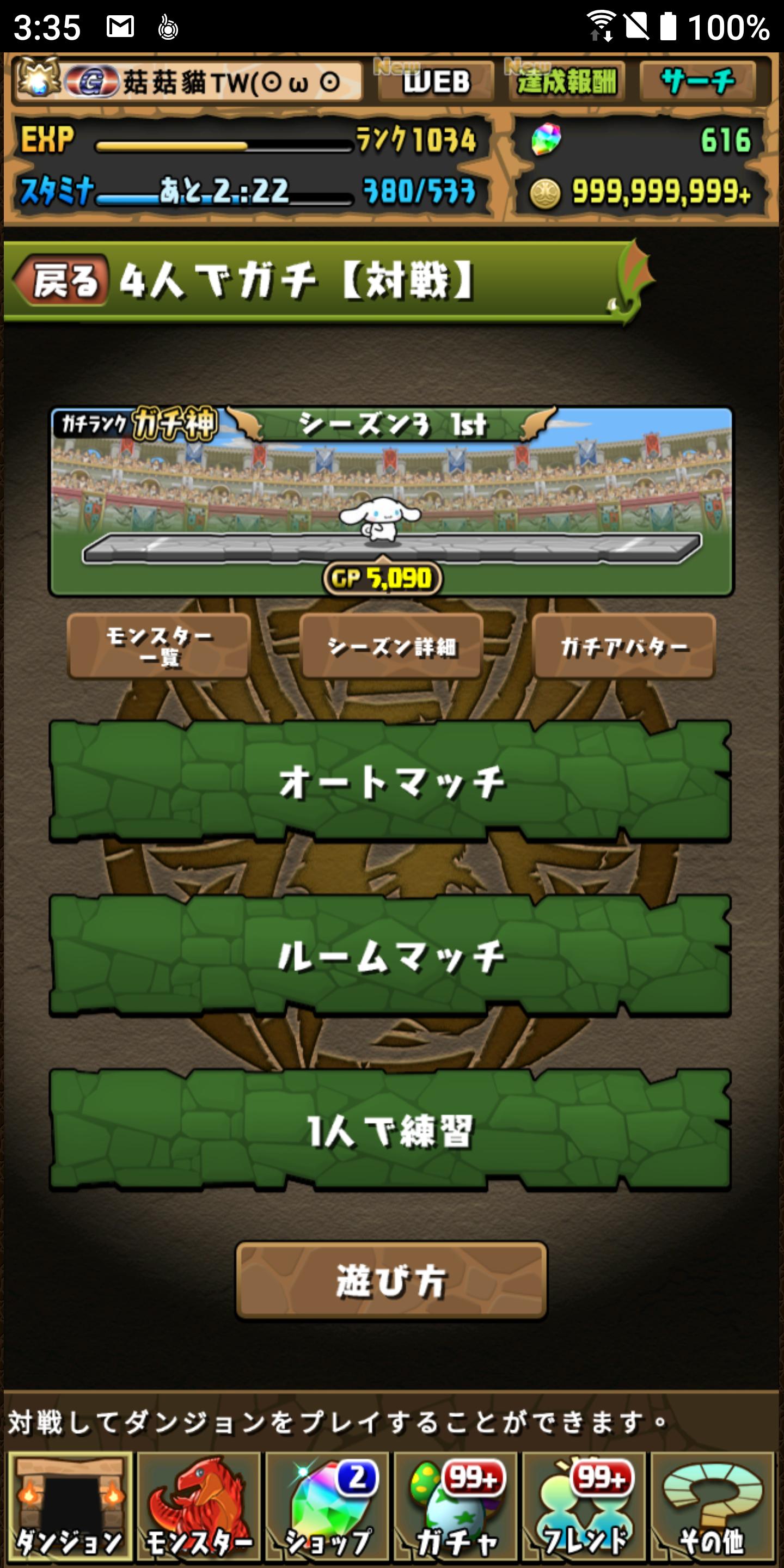Switch to the その他 tab
The image size is (784, 1568).
coord(712,1506)
